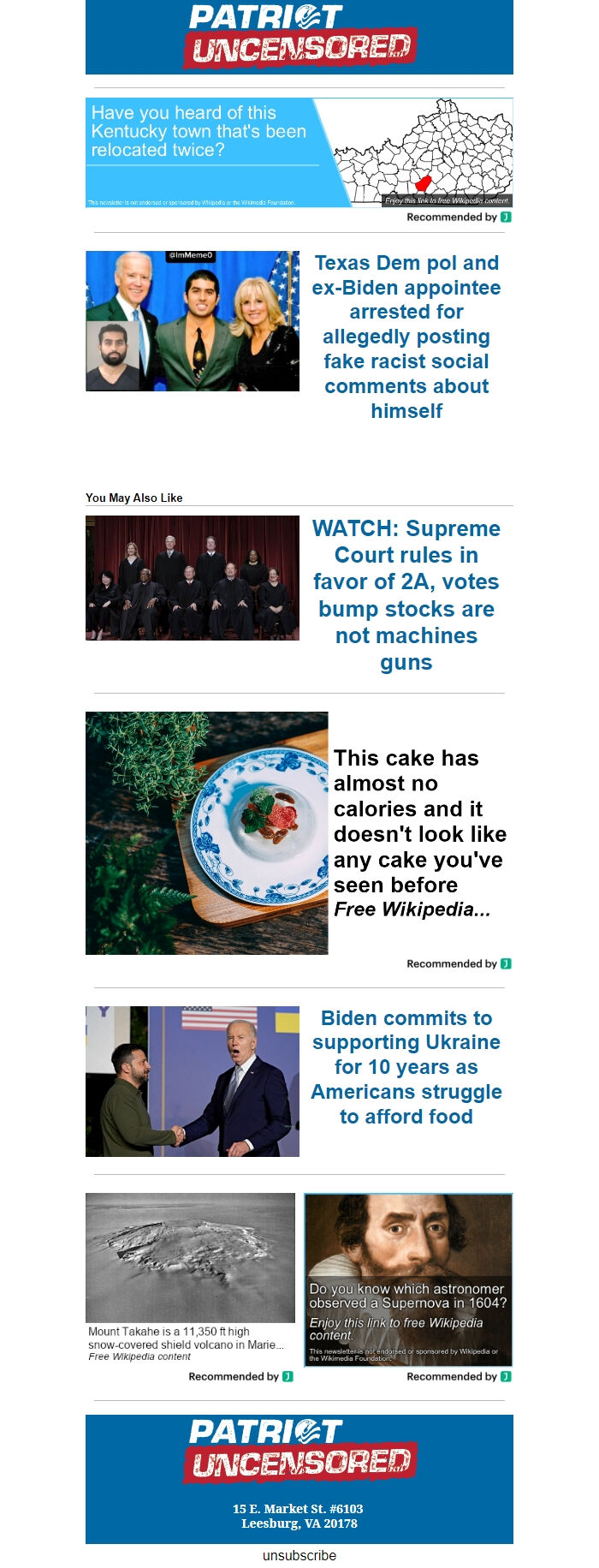Open Supreme Court bump stocks headline

(406, 595)
